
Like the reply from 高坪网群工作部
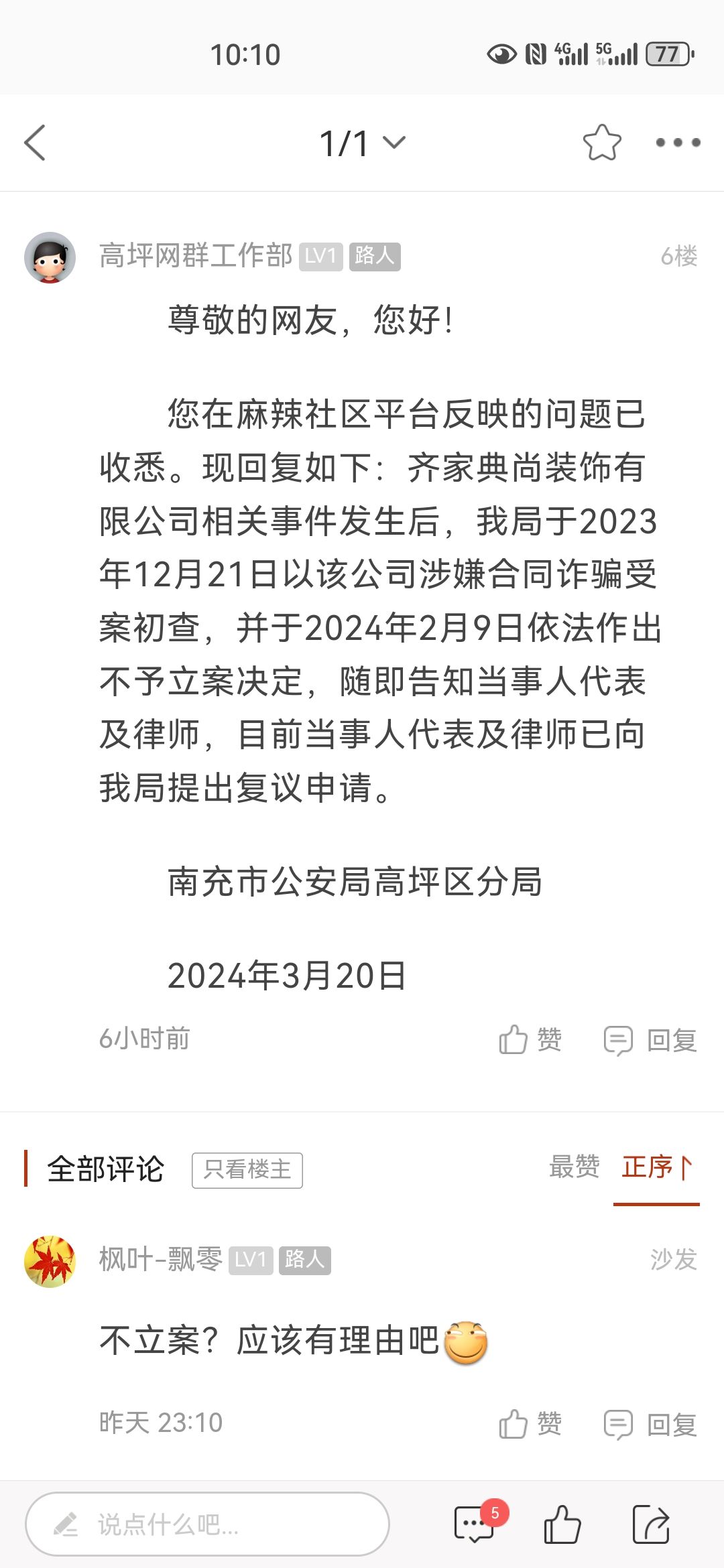pos(530,1040)
